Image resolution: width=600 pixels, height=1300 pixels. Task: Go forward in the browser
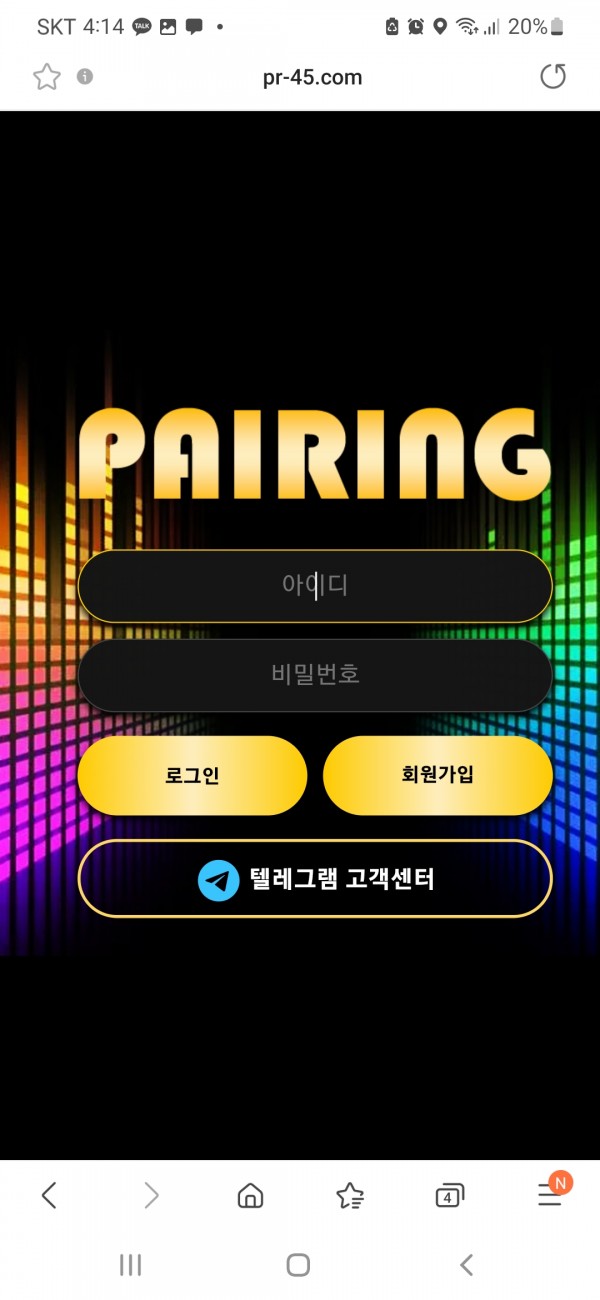click(151, 1195)
